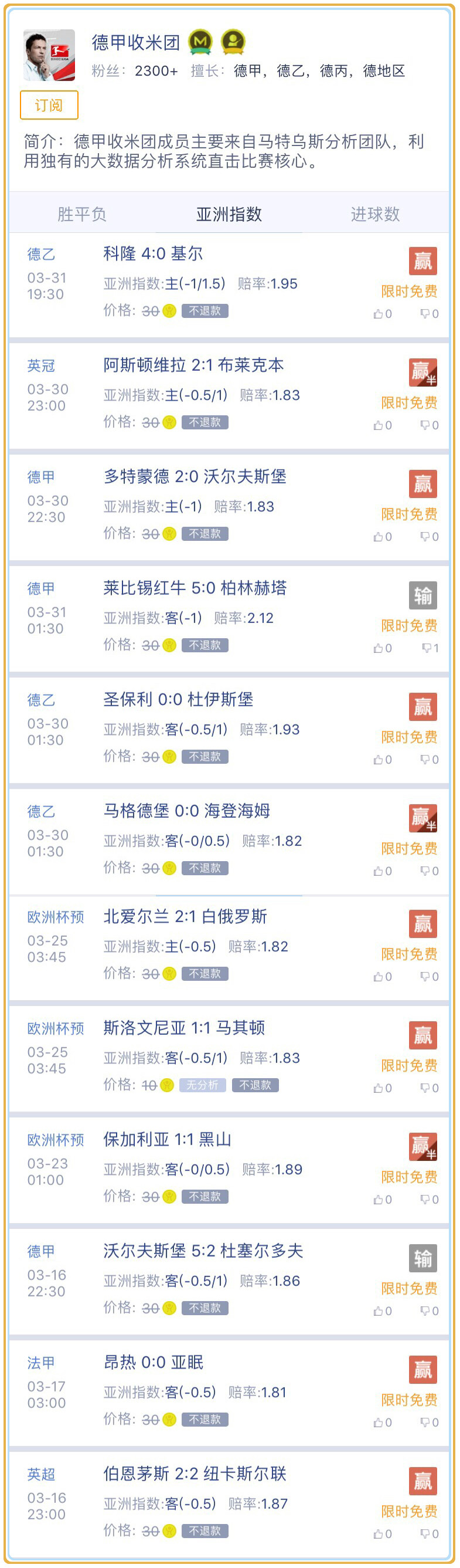
Task: View the 德甲收米团 profile avatar
Action: pyautogui.click(x=49, y=55)
